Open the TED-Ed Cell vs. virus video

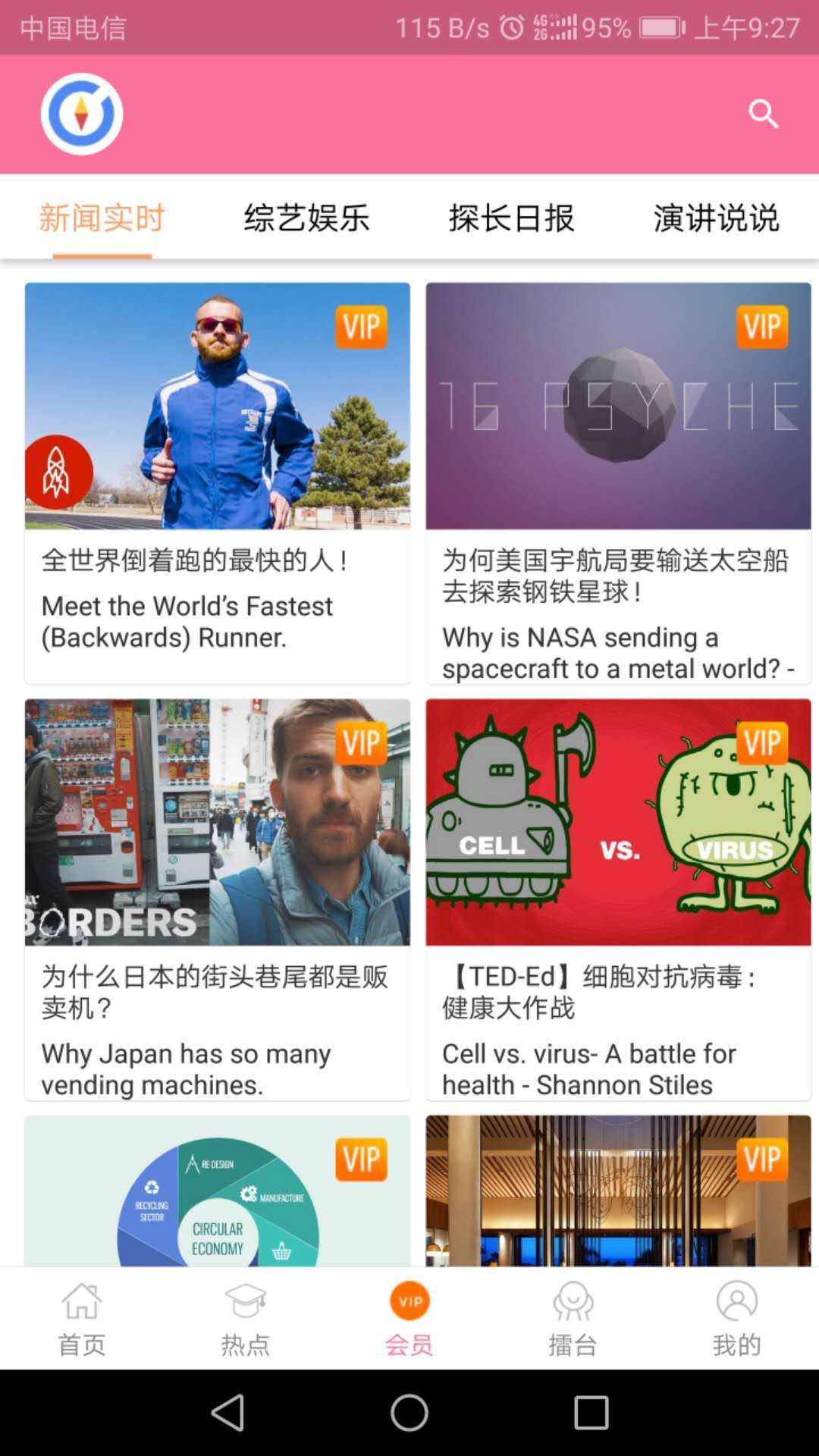point(618,899)
